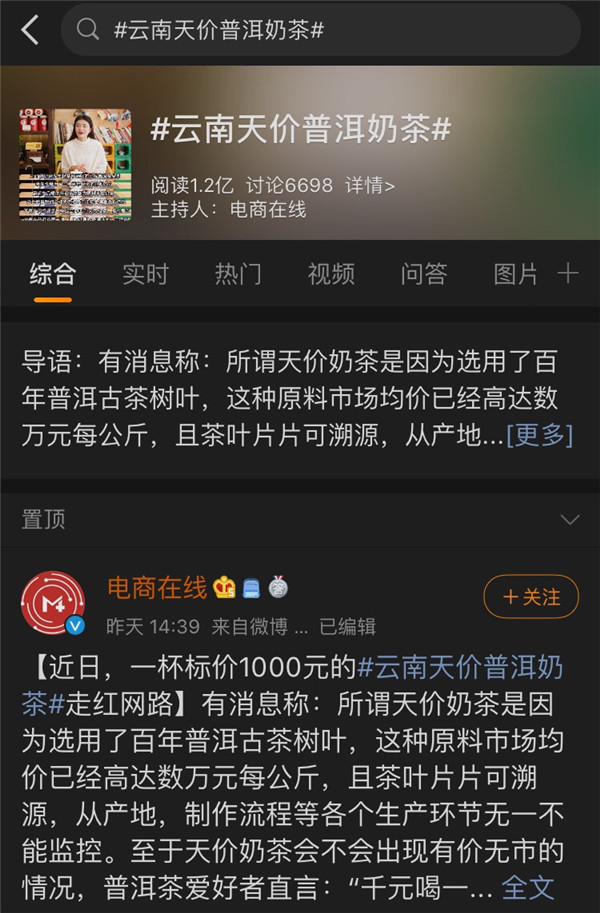Open 电商在线 profile avatar
Screen dimensions: 600x913
[x=52, y=603]
